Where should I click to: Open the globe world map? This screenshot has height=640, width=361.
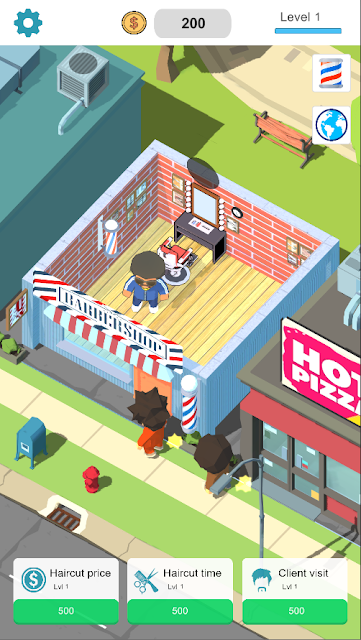(x=331, y=125)
